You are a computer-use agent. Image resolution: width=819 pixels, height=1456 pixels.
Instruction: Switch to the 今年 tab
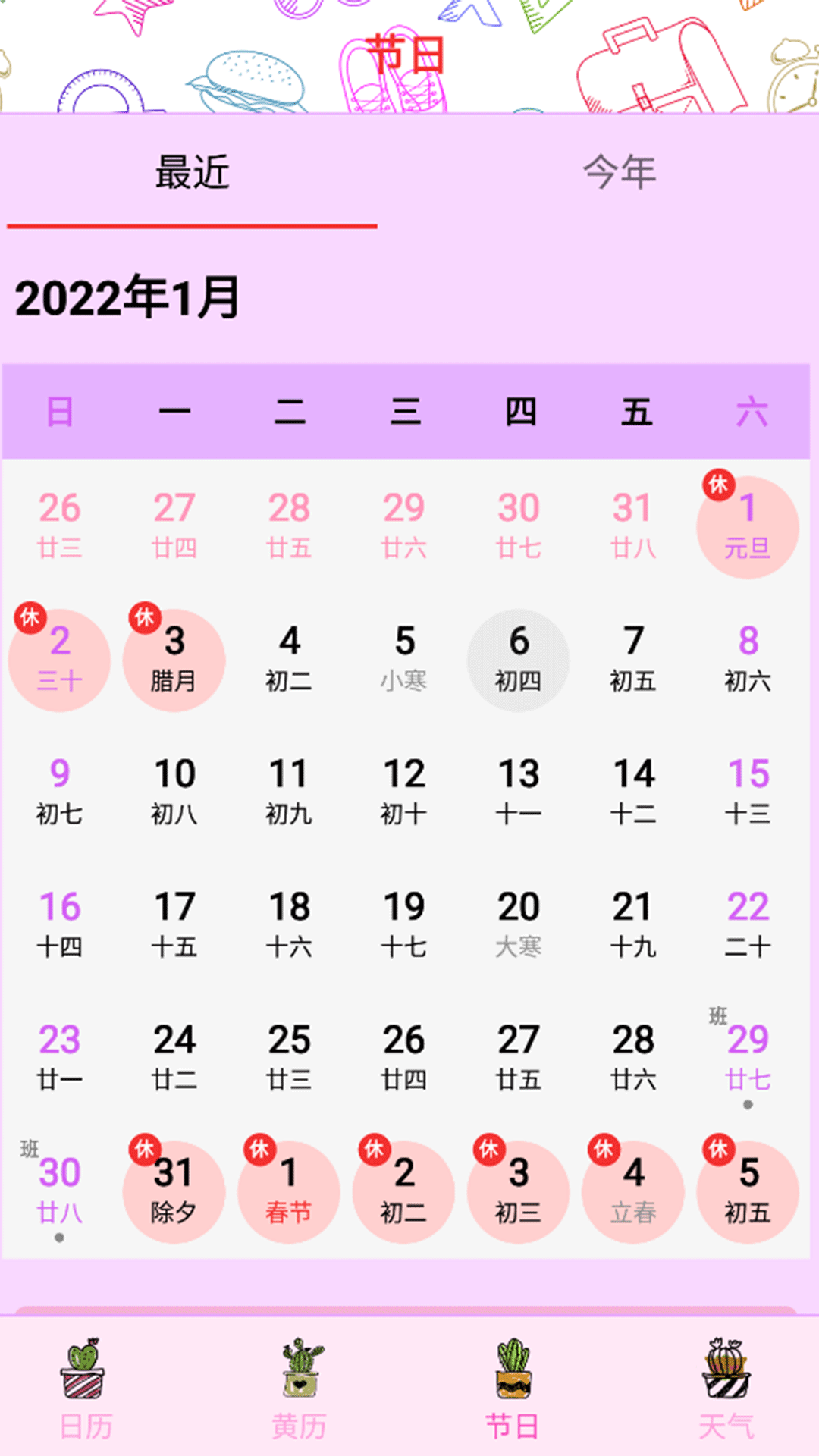619,173
